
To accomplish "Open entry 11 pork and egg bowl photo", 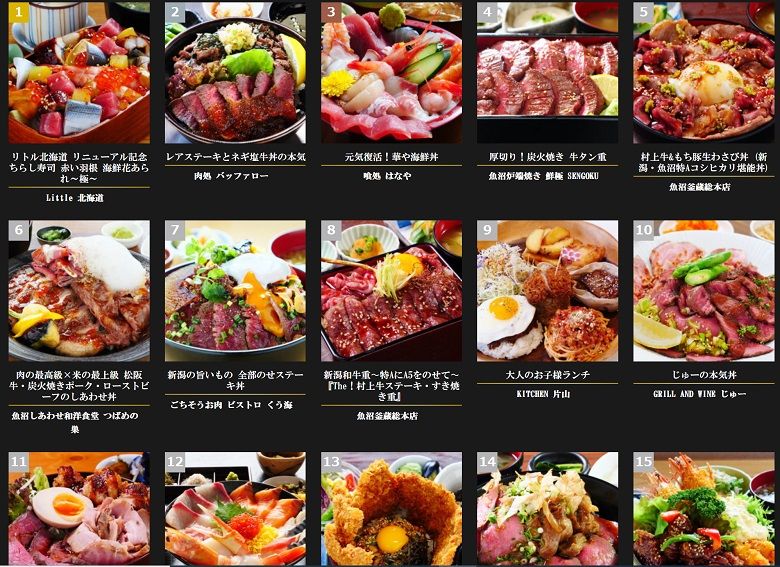I will coord(79,510).
